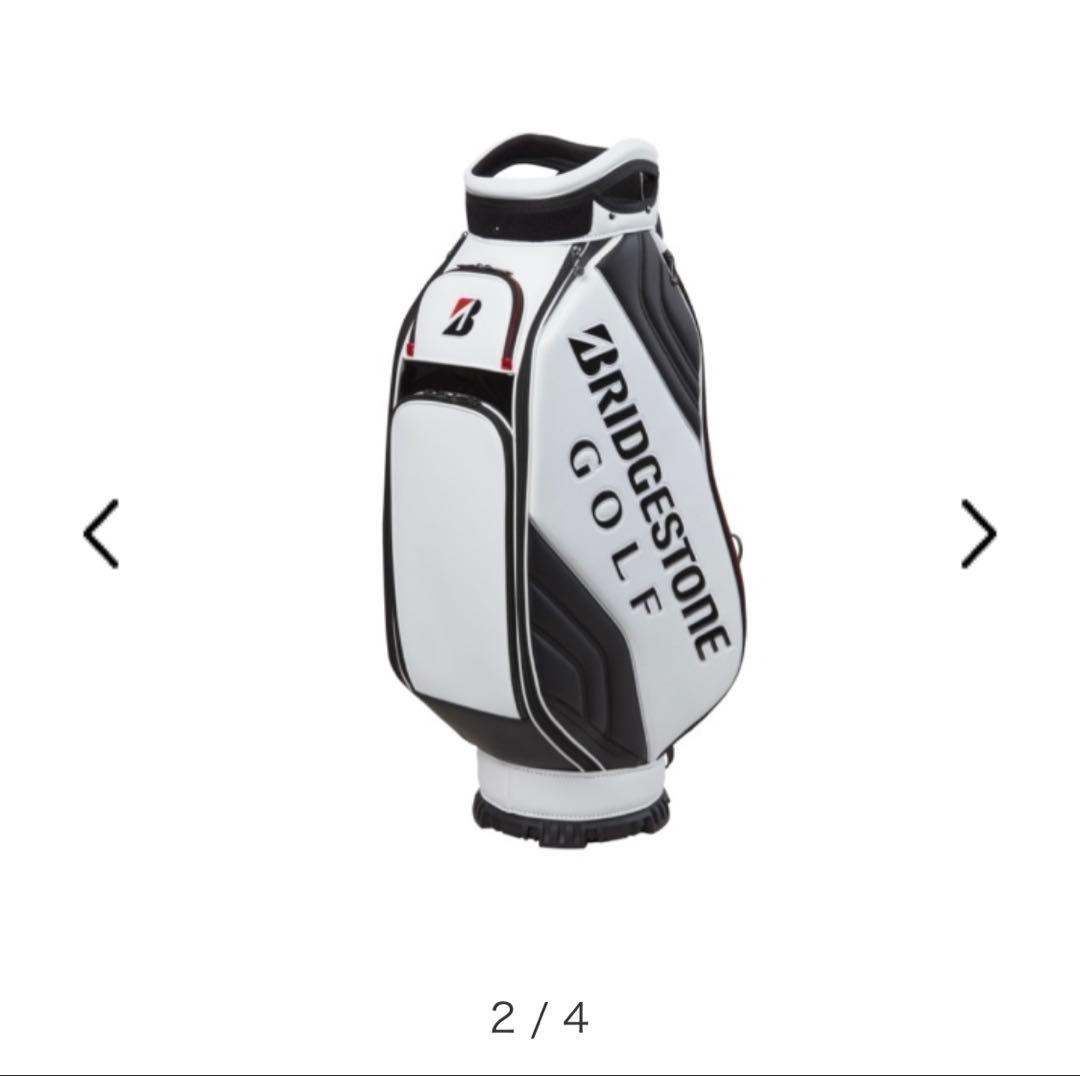Show the next product image
Image resolution: width=1080 pixels, height=1076 pixels.
tap(978, 534)
